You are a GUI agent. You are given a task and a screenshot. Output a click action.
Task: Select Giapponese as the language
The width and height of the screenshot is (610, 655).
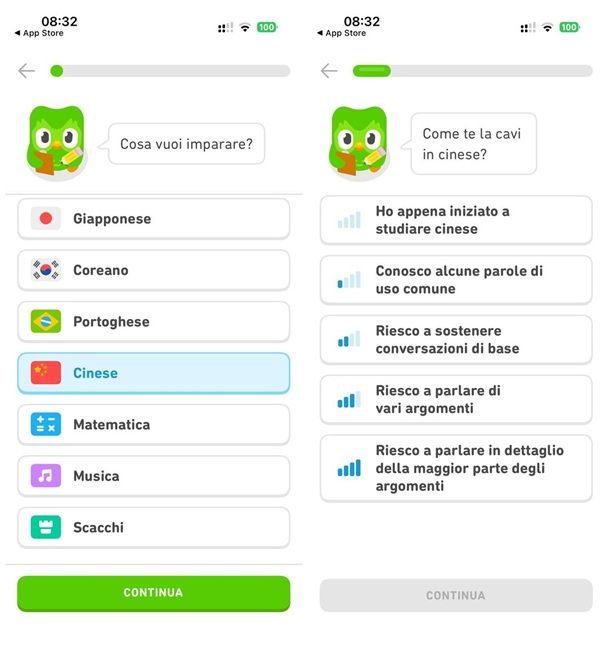153,219
